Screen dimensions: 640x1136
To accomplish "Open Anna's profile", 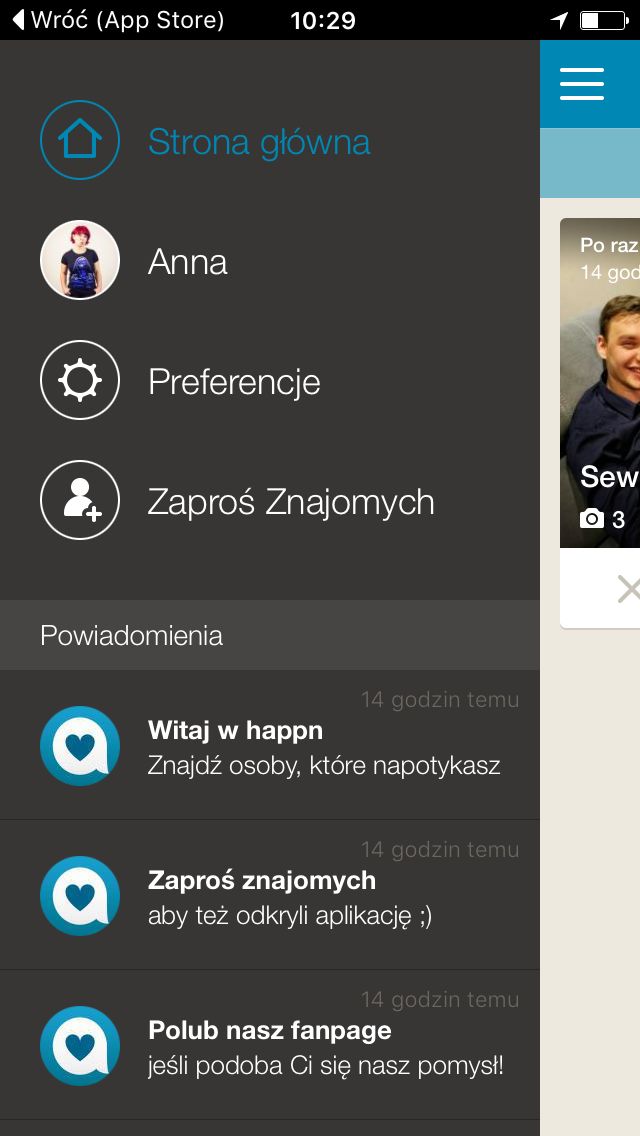I will tap(270, 260).
